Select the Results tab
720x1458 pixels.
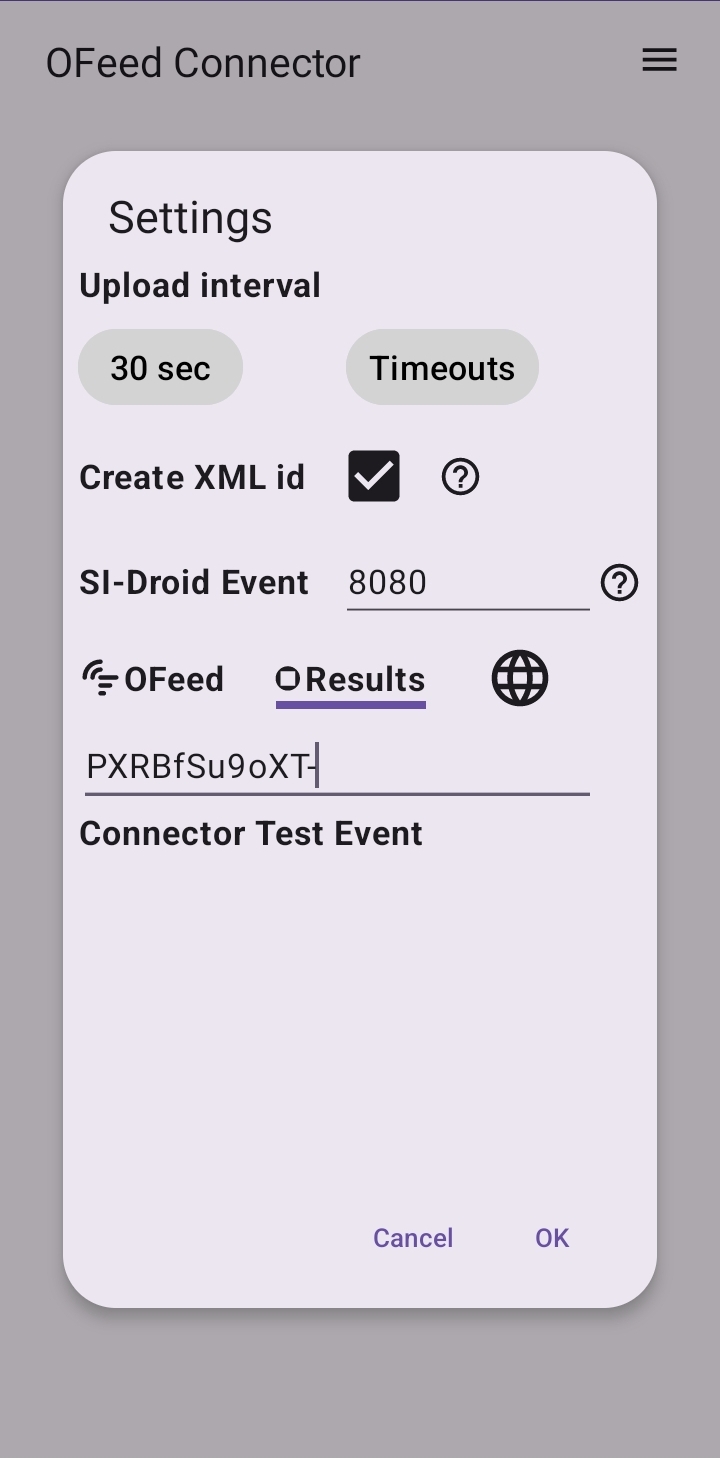[x=351, y=679]
